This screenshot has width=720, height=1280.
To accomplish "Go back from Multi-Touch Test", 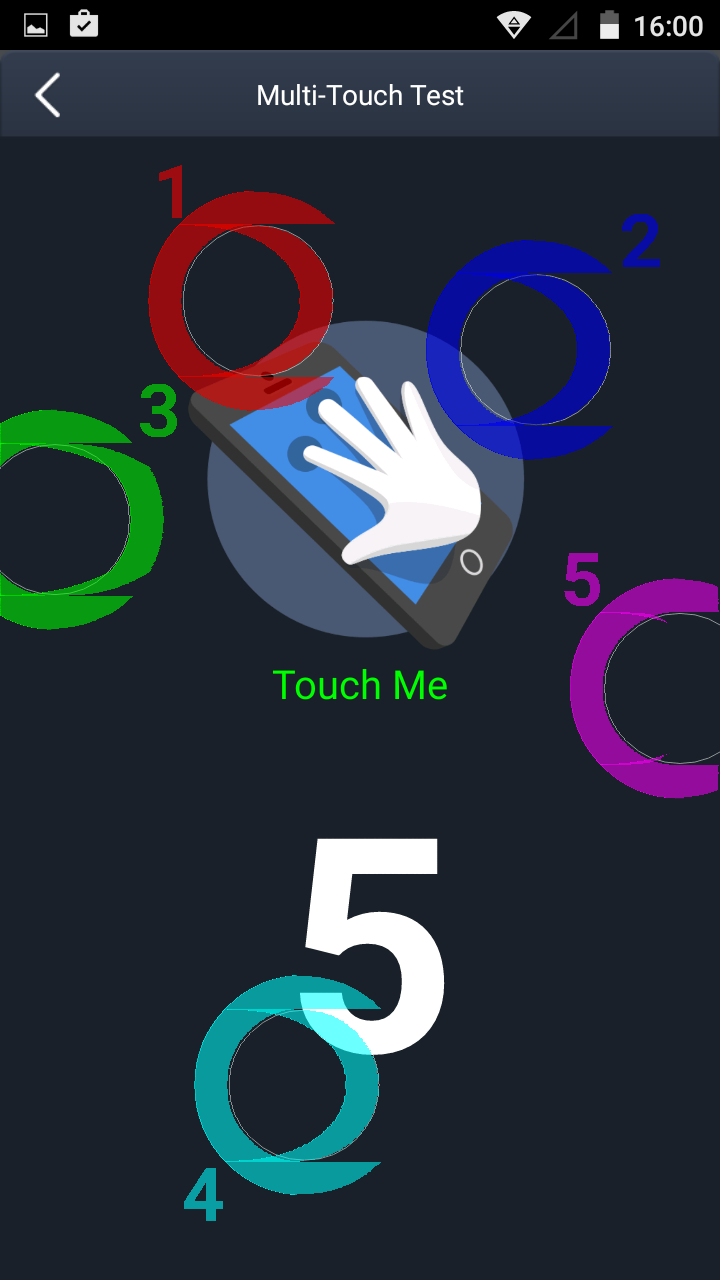I will (x=47, y=96).
